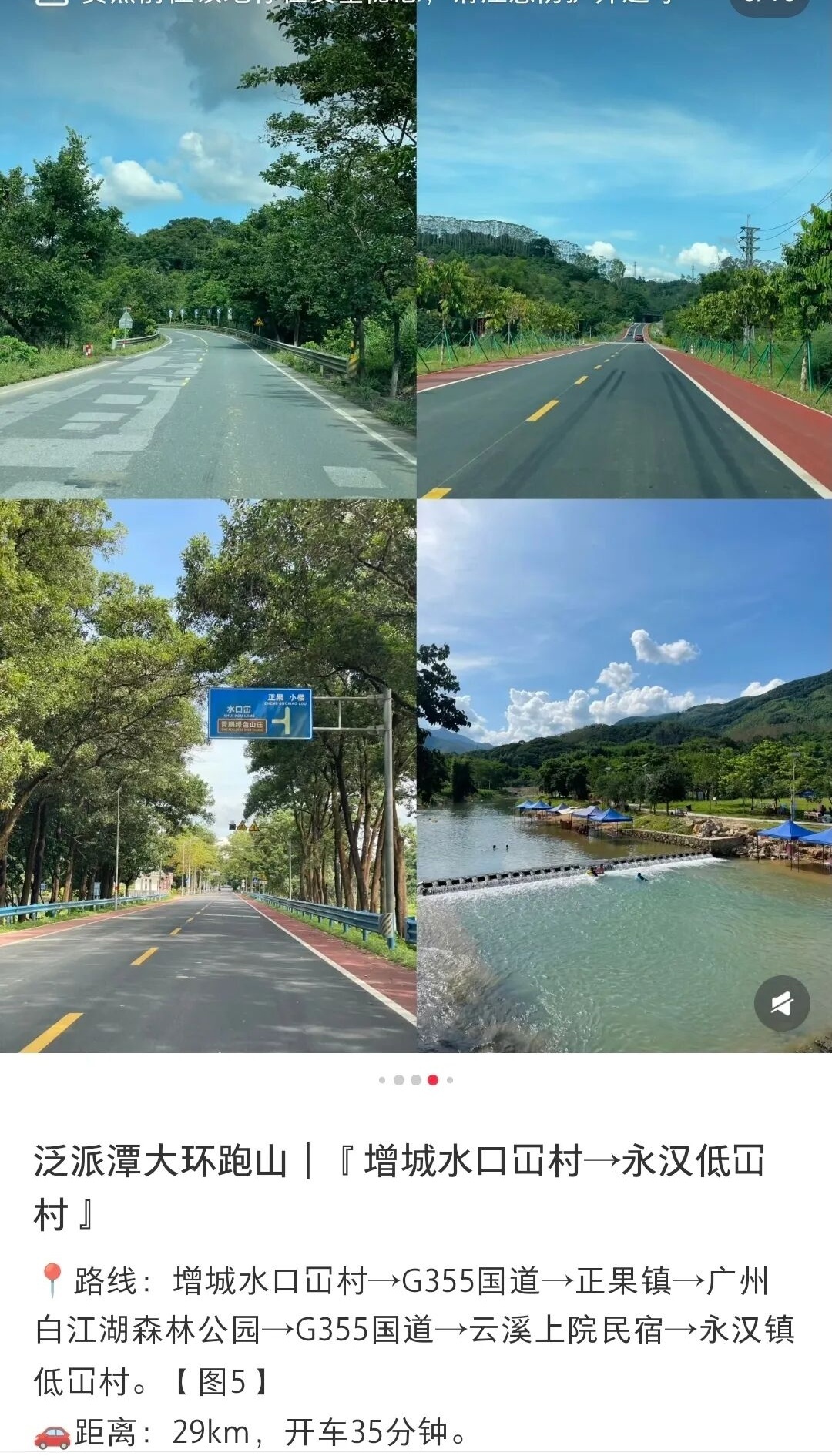Unmute the post's background sound
This screenshot has width=832, height=1456.
point(781,1003)
